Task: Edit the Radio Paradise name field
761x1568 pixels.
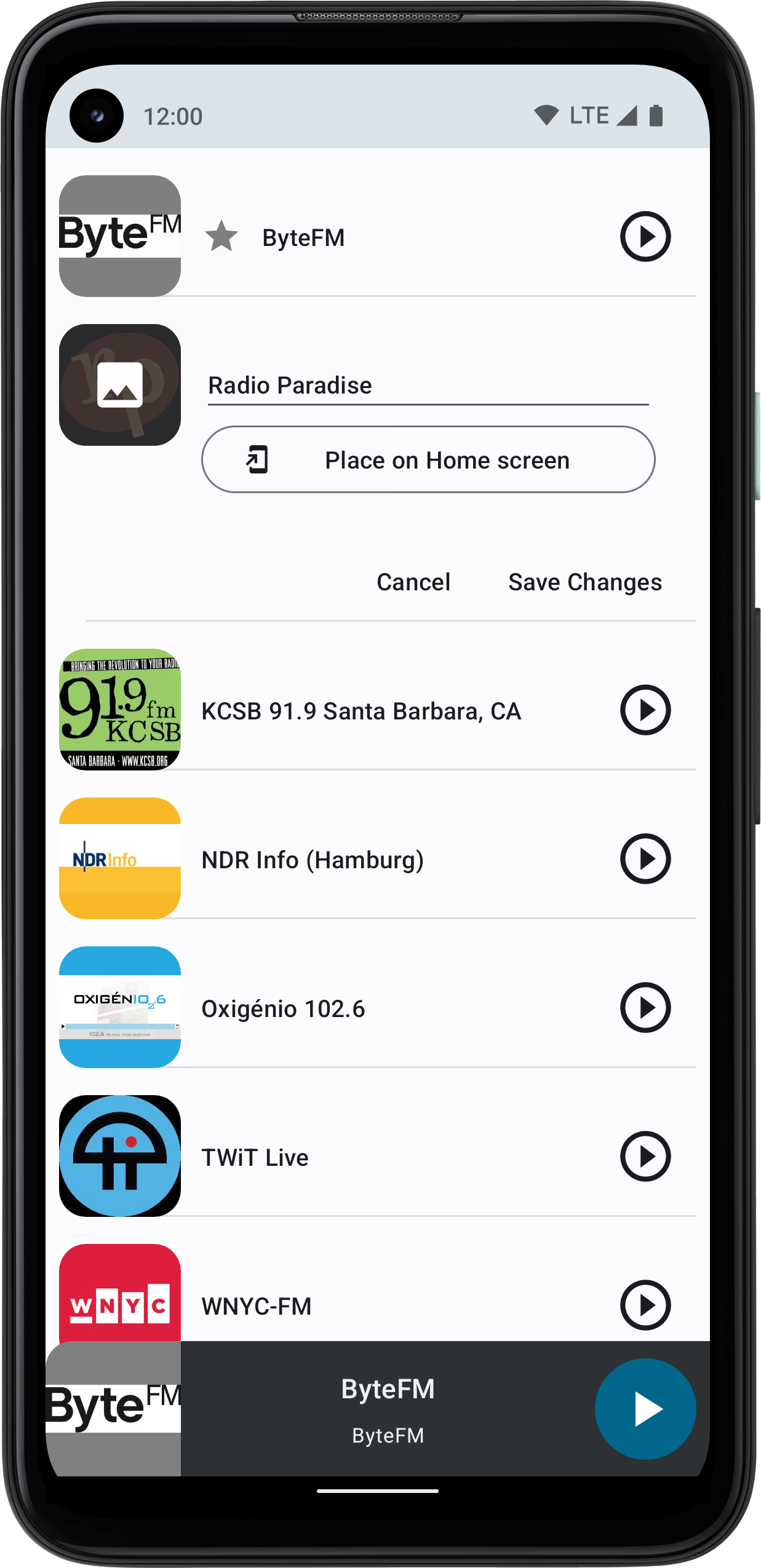Action: point(428,386)
